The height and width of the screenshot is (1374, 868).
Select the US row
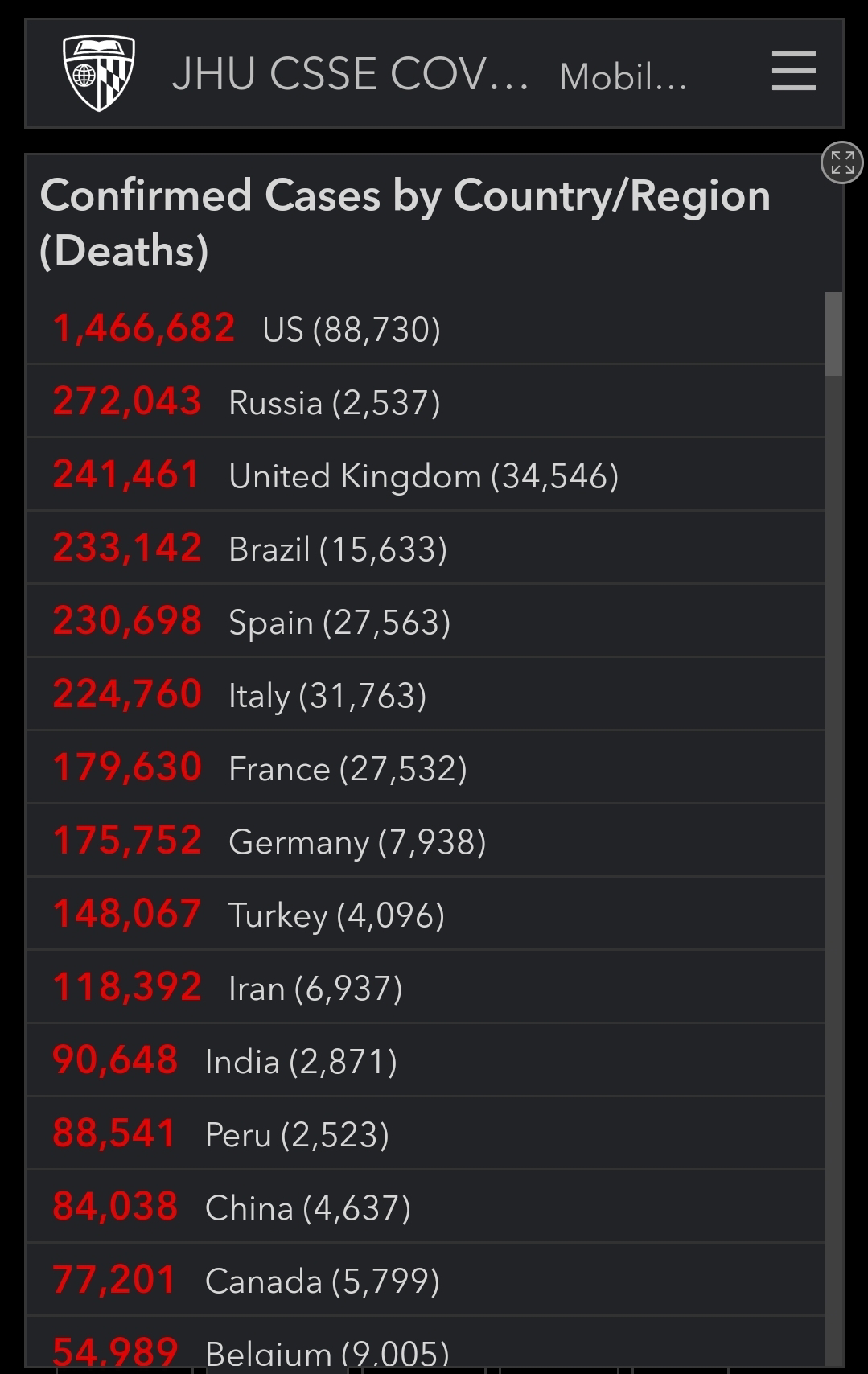tap(426, 328)
